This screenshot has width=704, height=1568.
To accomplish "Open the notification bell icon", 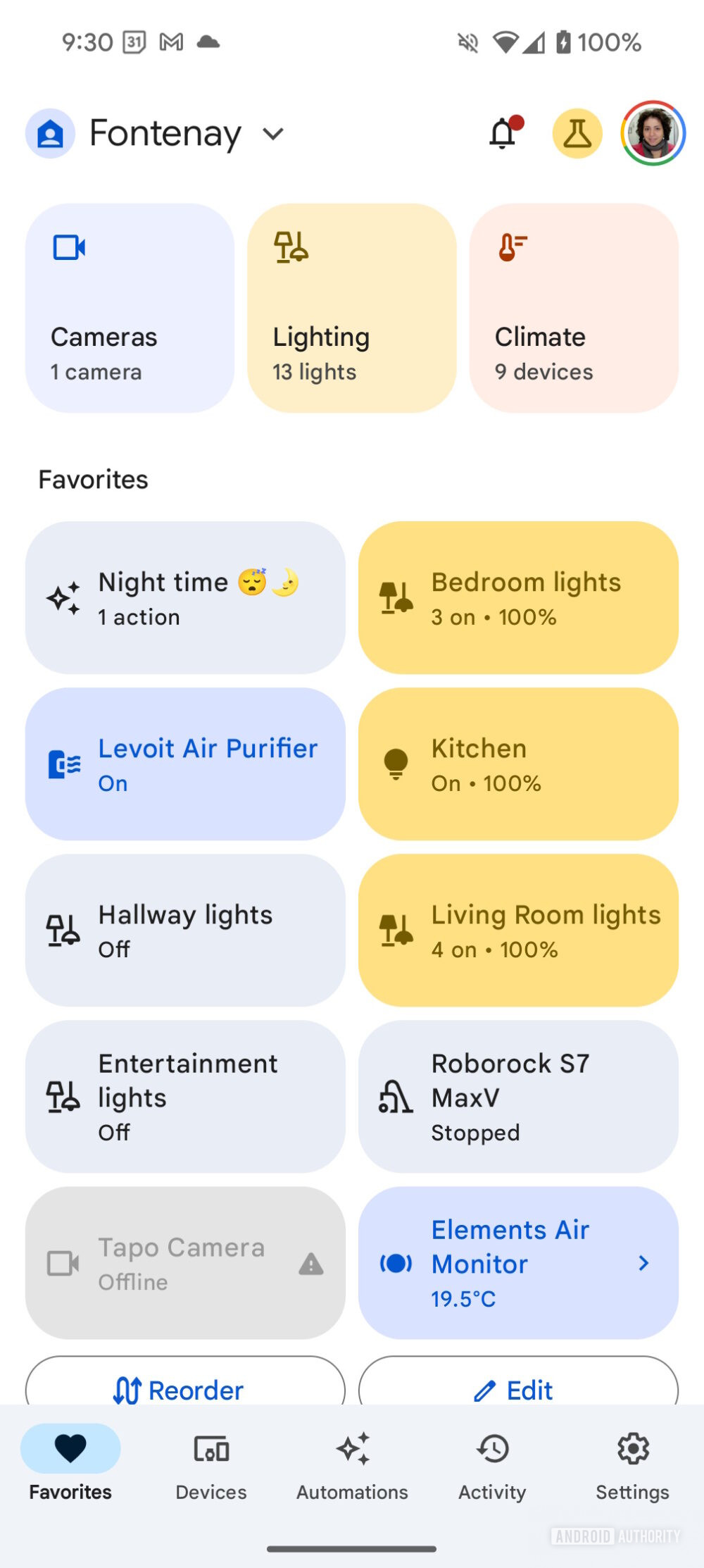I will coord(503,134).
